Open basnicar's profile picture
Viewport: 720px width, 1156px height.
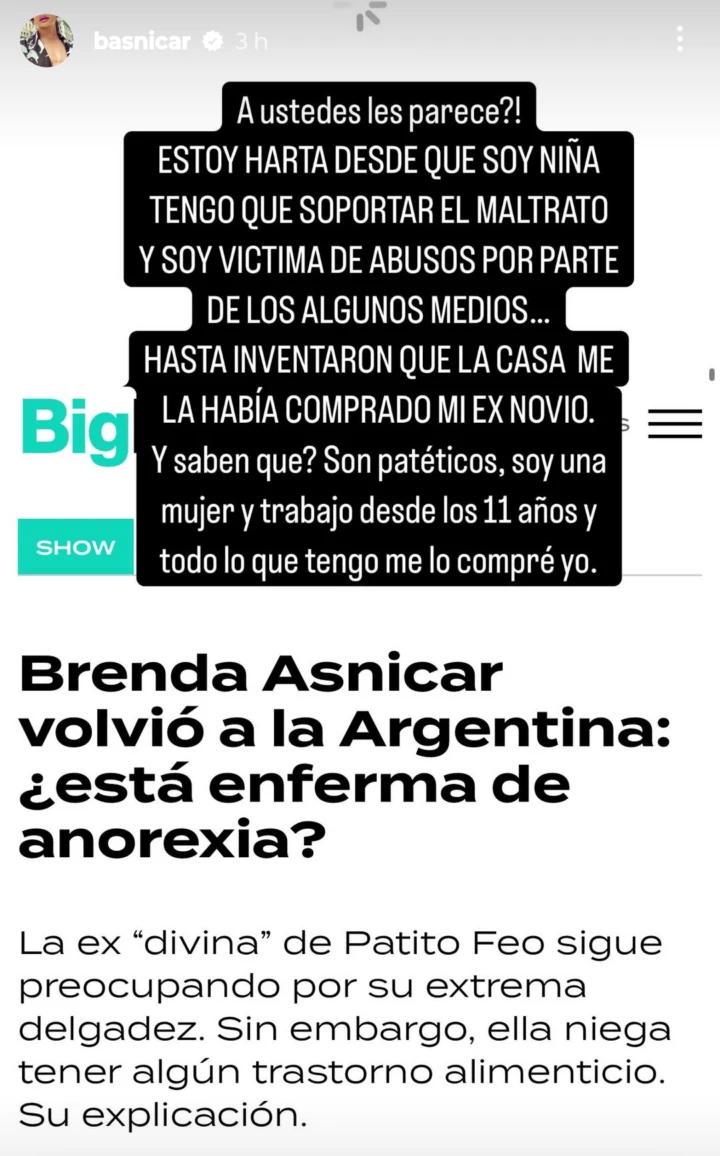pos(46,41)
